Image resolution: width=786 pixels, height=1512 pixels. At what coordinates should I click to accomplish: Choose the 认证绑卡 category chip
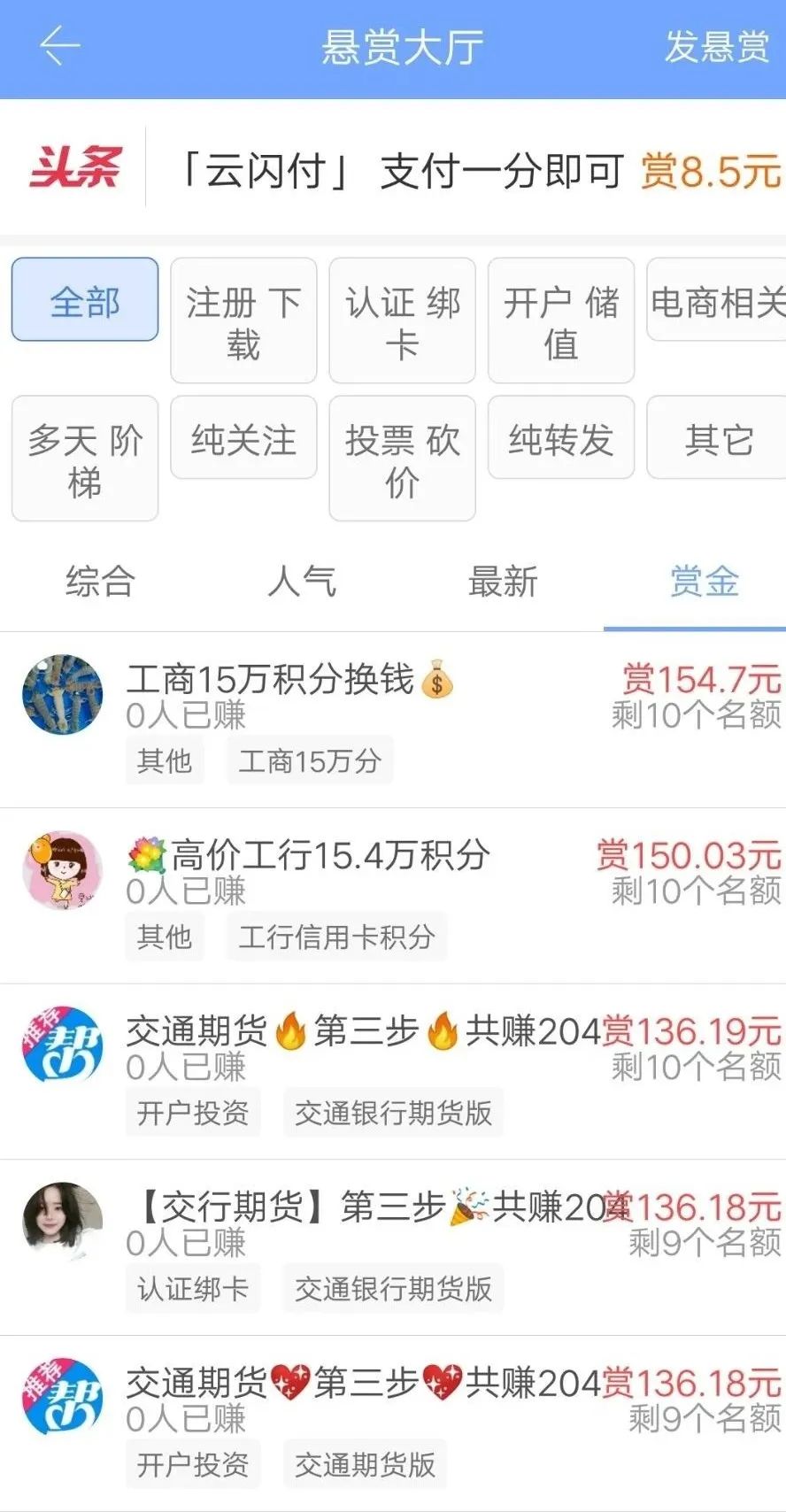pyautogui.click(x=402, y=320)
